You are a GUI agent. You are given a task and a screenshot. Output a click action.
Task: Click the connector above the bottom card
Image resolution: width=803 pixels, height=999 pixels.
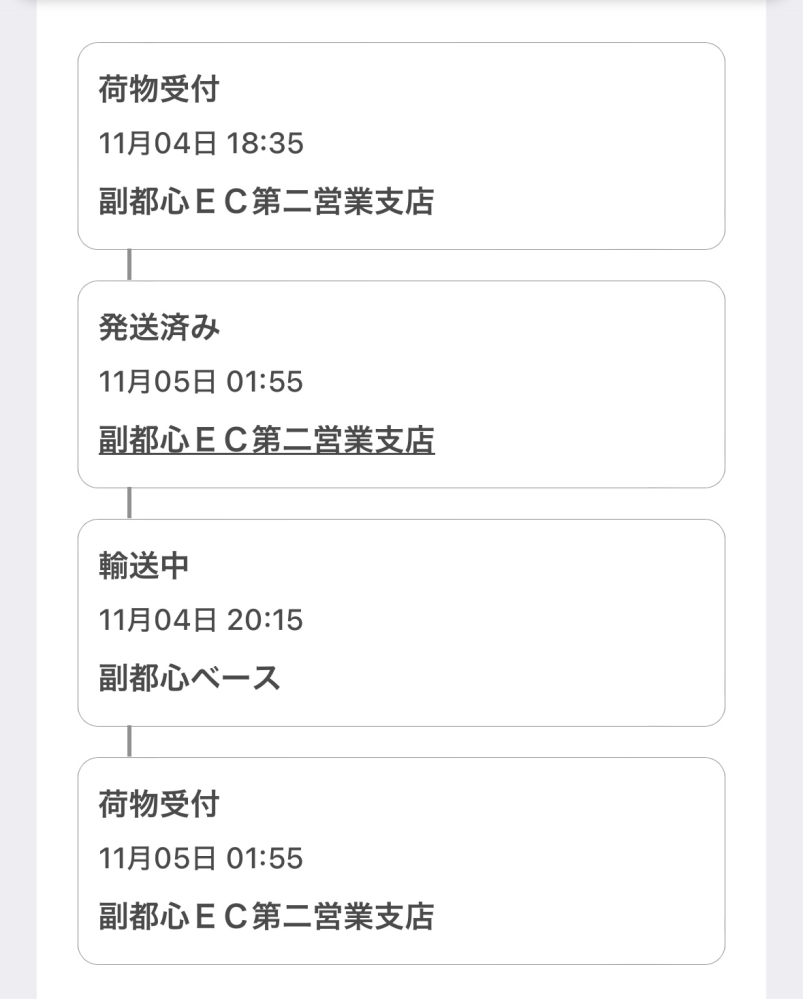pos(130,739)
